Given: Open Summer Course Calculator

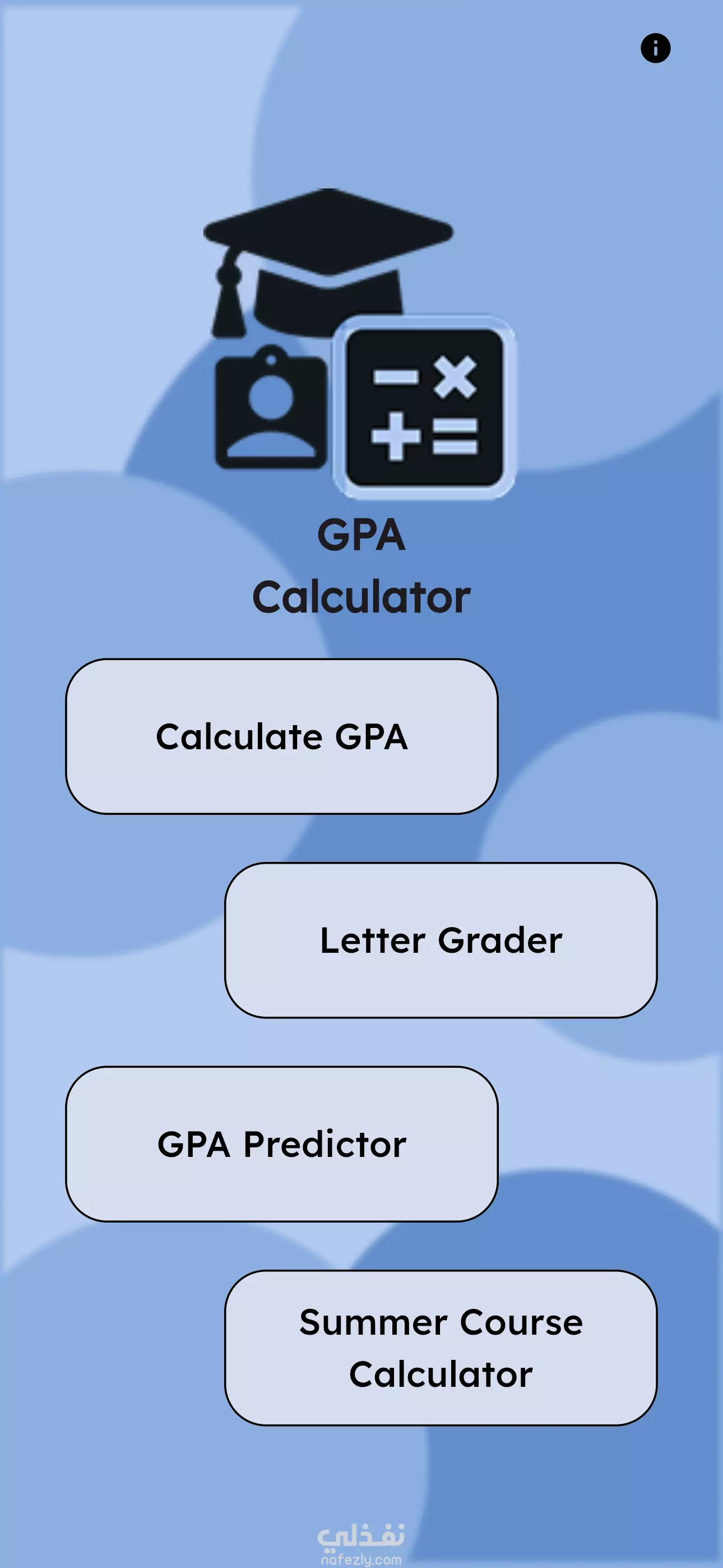Looking at the screenshot, I should [x=441, y=1347].
